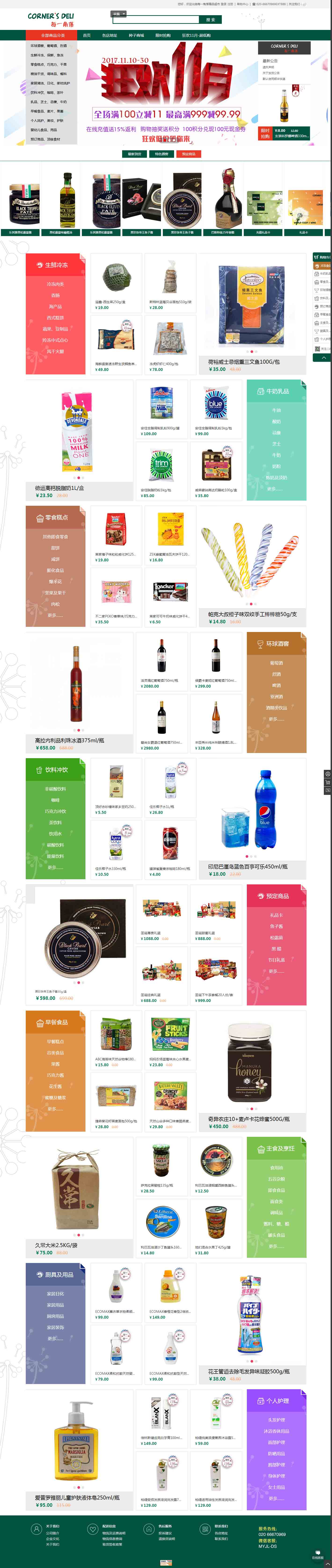This screenshot has height=1568, width=332.
Task: Open 礼品卡 link under 预定商品
Action: [276, 915]
